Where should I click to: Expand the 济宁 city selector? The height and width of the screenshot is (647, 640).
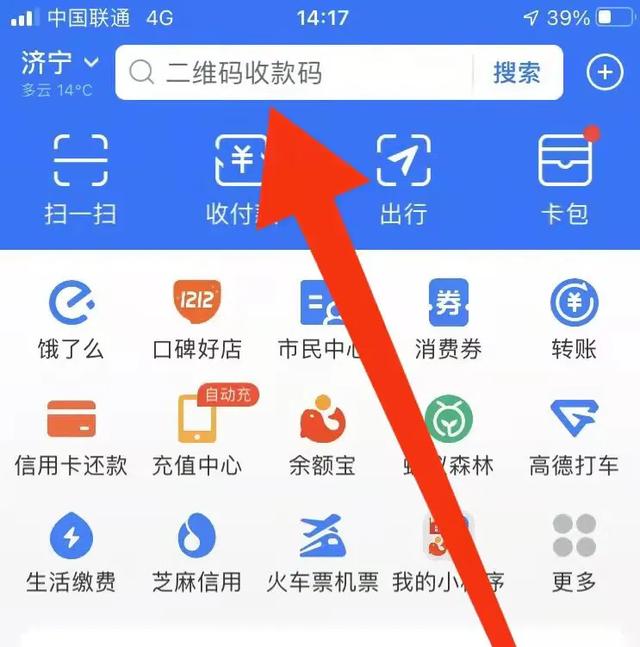(x=60, y=65)
